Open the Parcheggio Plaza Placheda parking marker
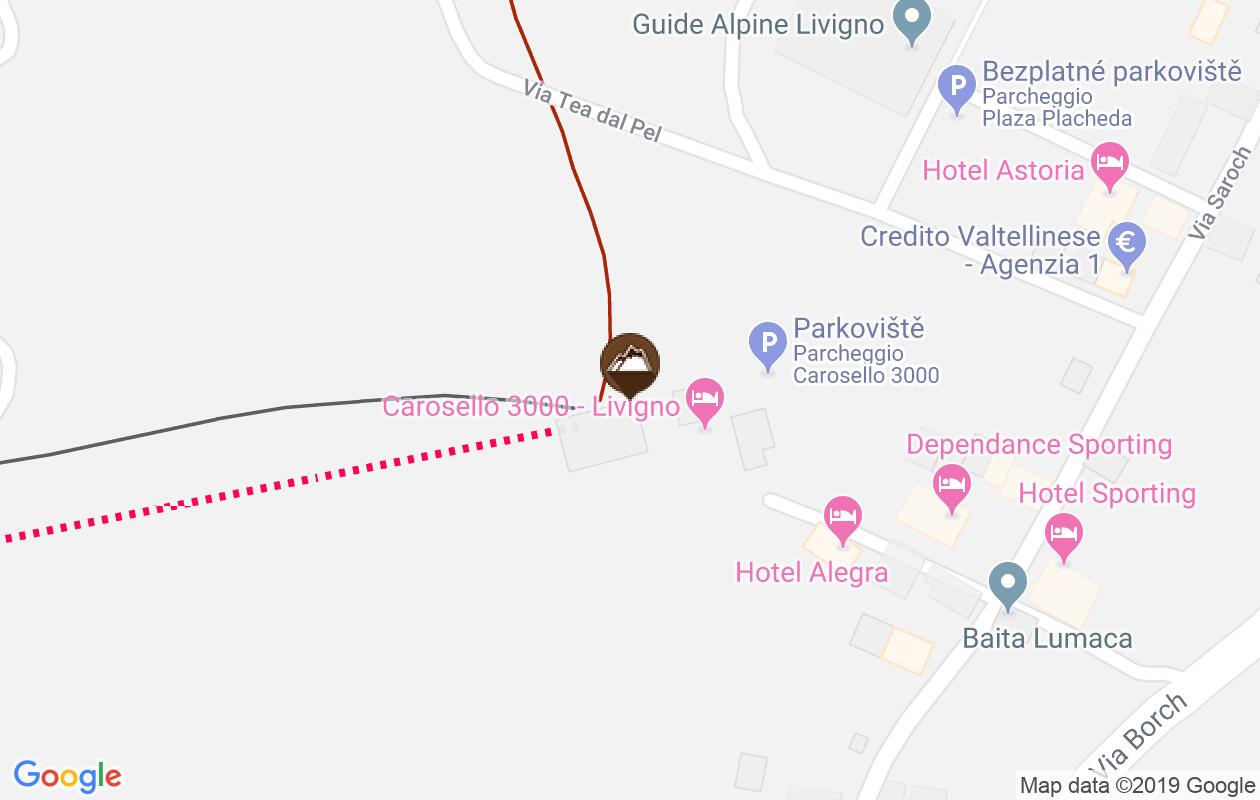Viewport: 1260px width, 800px height. pyautogui.click(x=958, y=90)
